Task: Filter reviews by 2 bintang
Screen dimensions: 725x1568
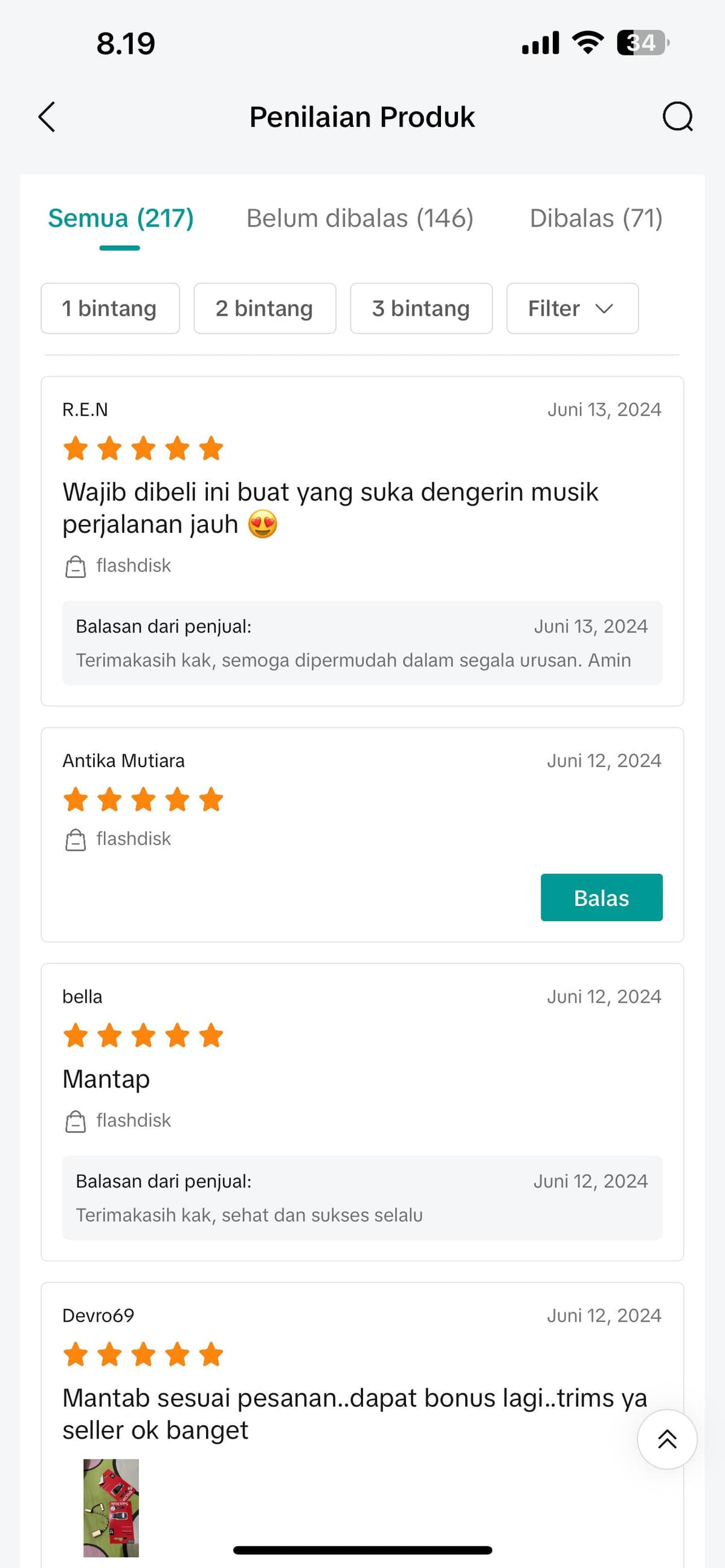Action: click(265, 309)
